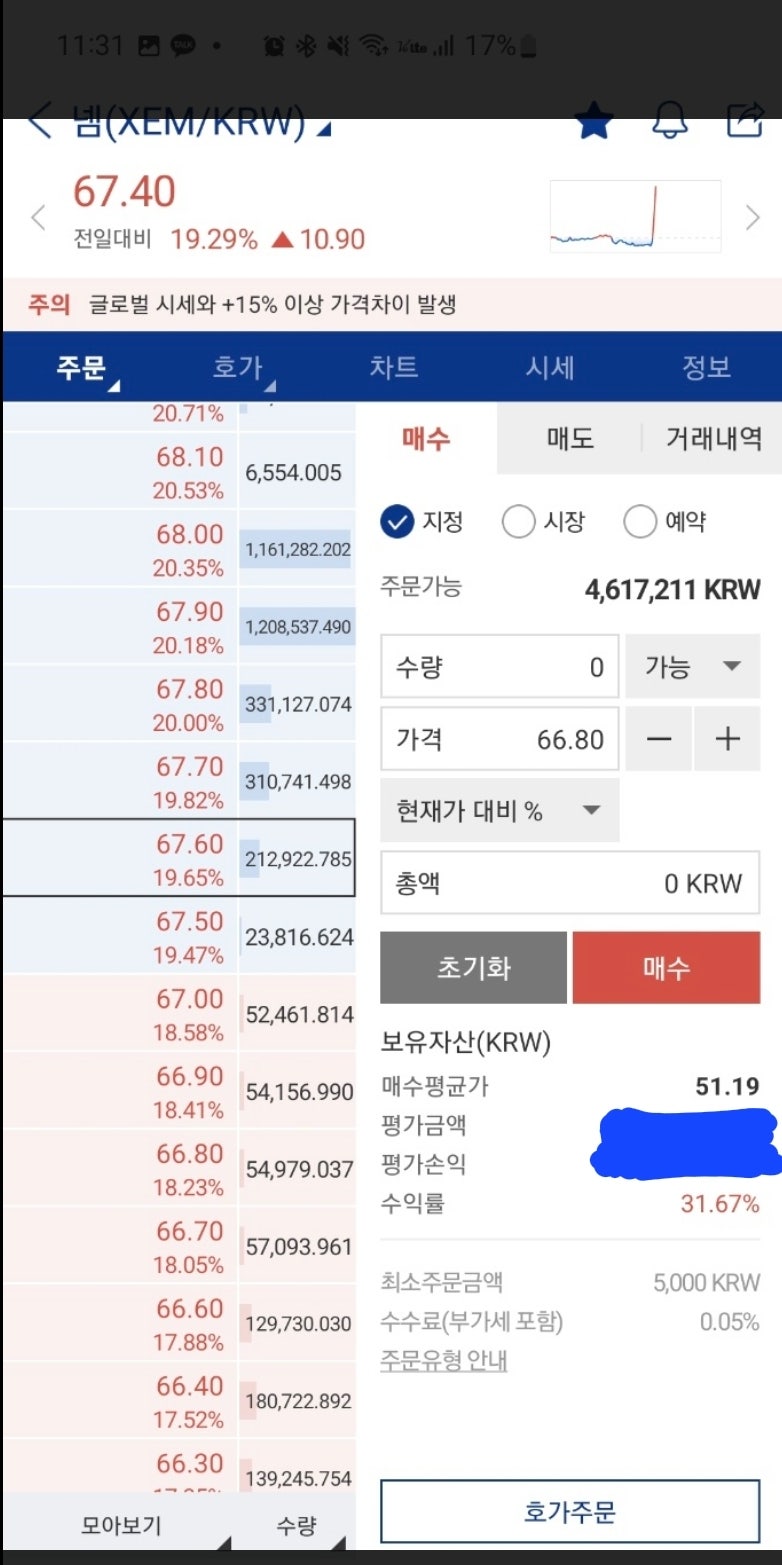Open price alerts with the bell icon

coord(670,120)
